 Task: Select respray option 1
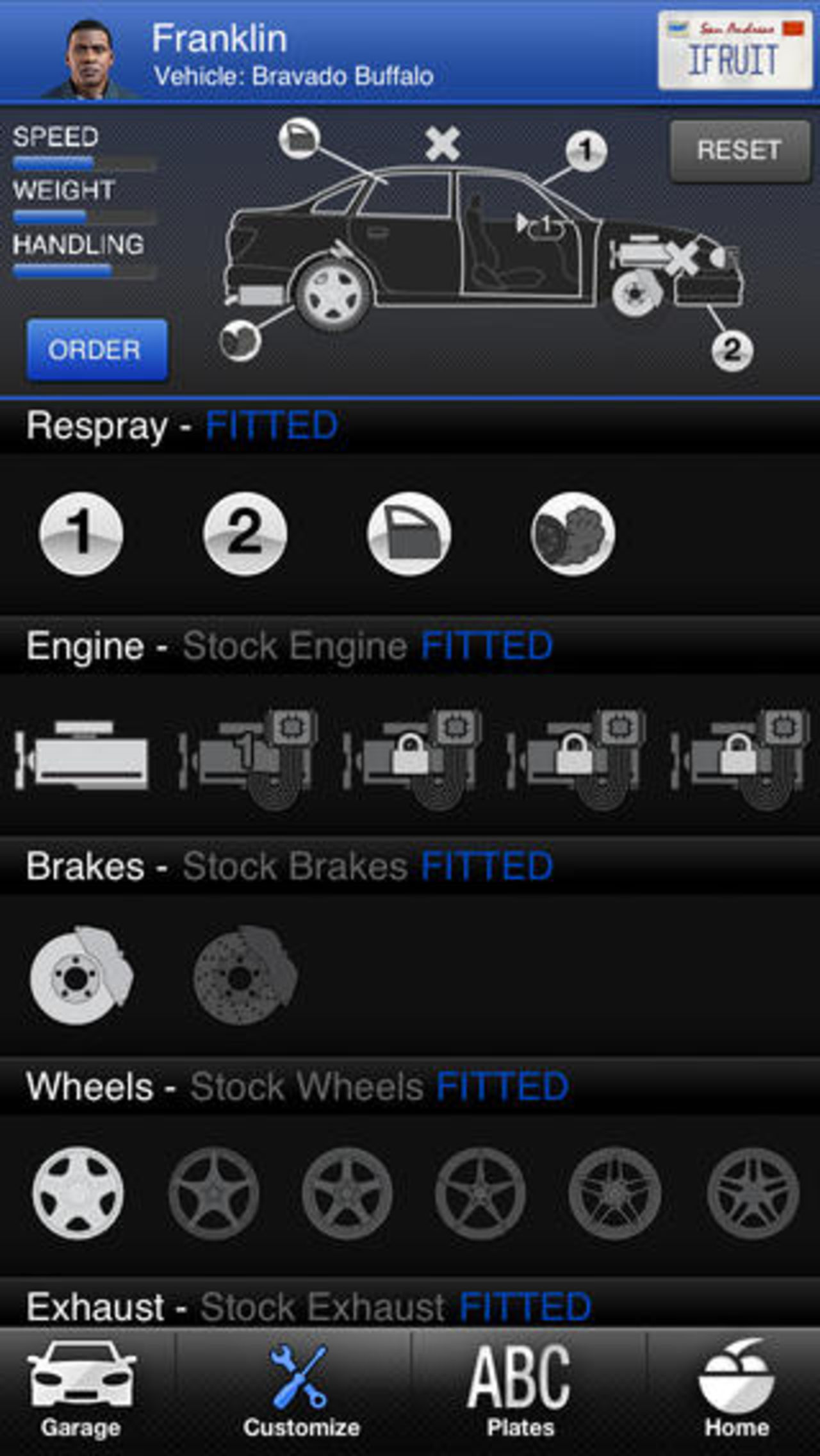[81, 533]
